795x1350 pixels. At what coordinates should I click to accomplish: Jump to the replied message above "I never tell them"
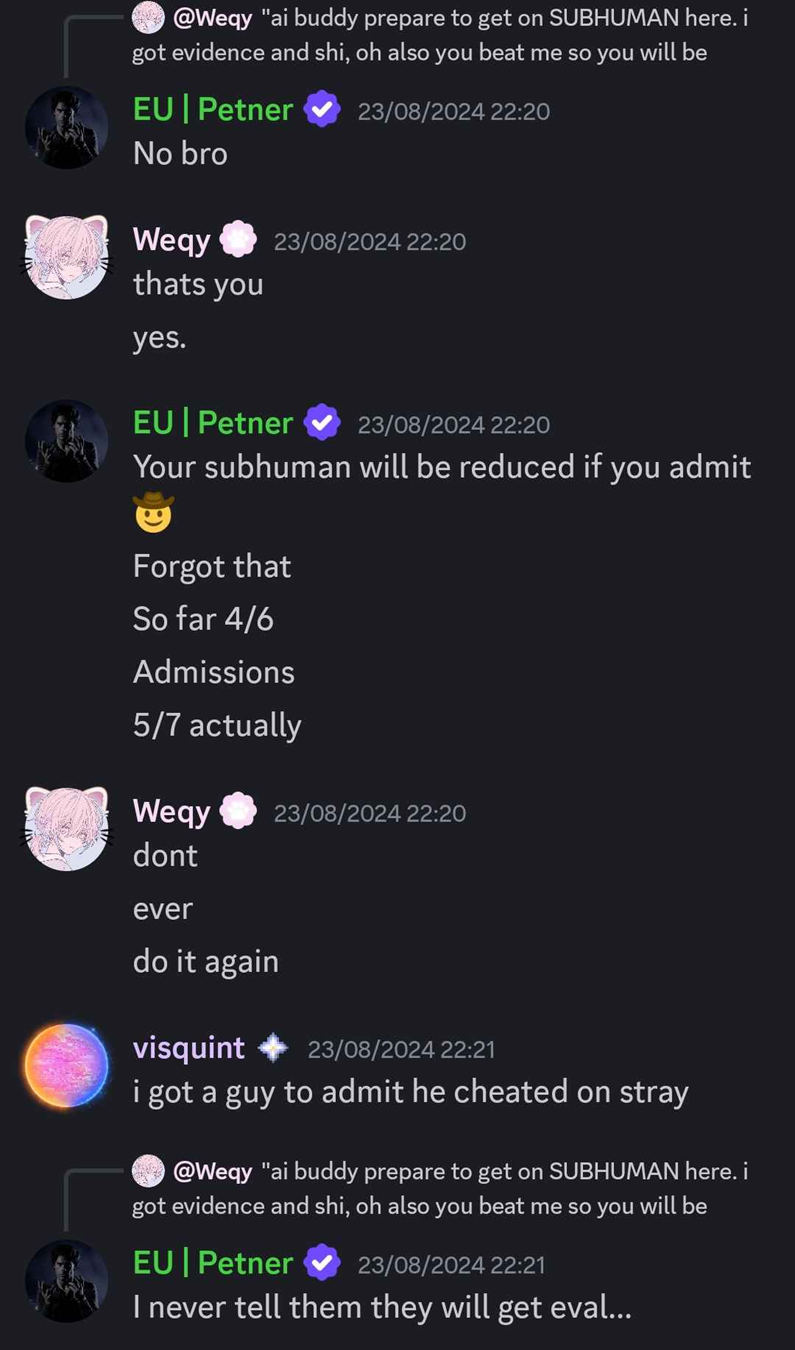(x=440, y=1188)
